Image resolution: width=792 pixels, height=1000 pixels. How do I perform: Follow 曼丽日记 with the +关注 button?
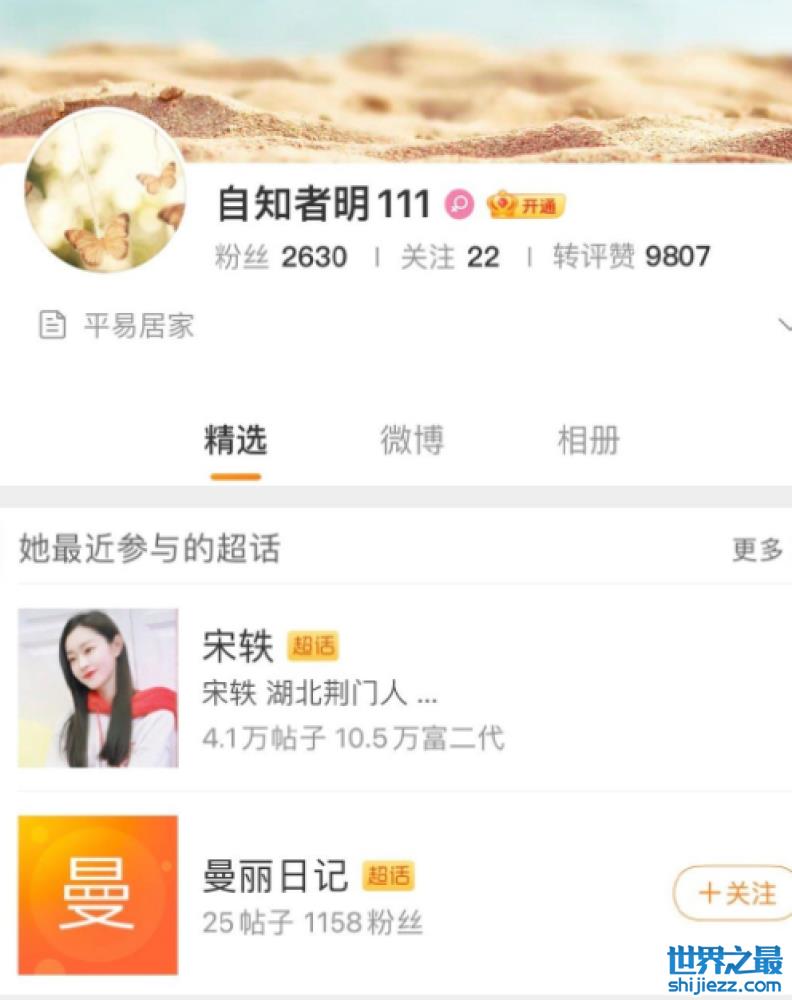[735, 893]
